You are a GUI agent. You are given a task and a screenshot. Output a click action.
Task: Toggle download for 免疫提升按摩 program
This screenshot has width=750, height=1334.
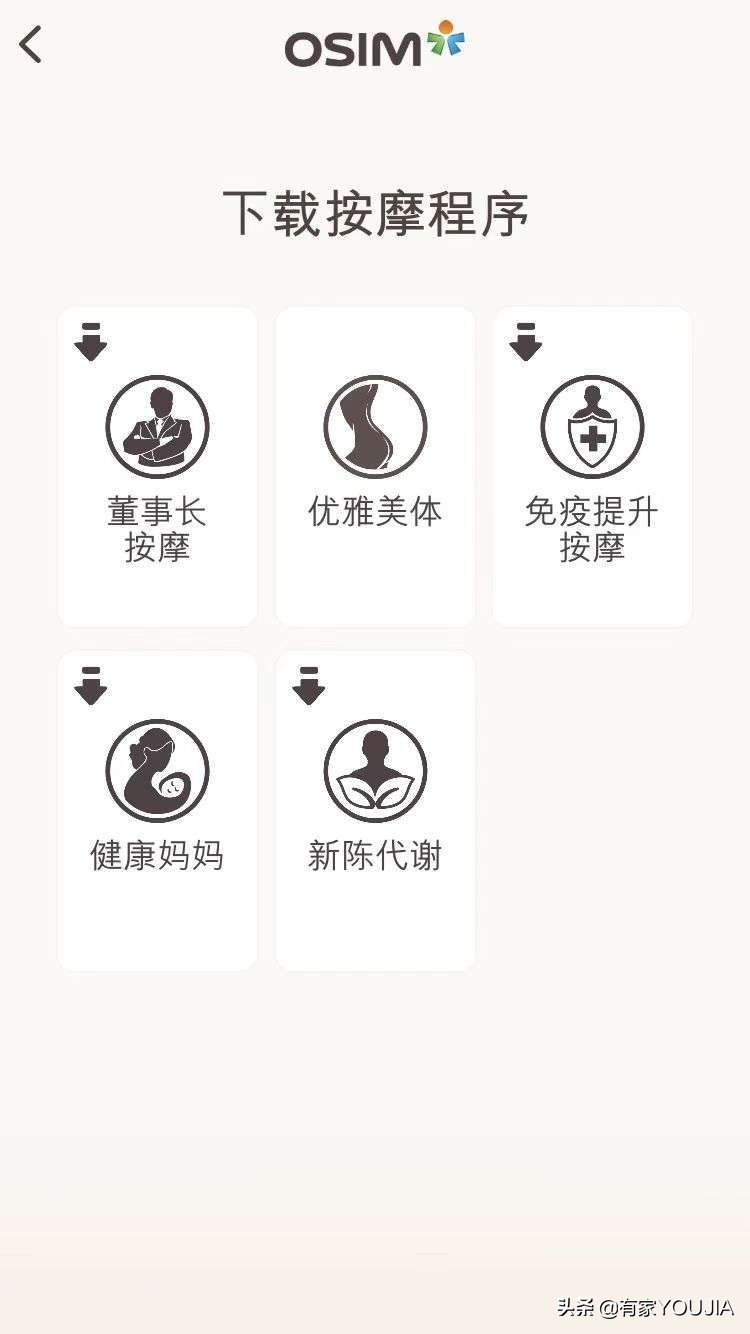(525, 343)
